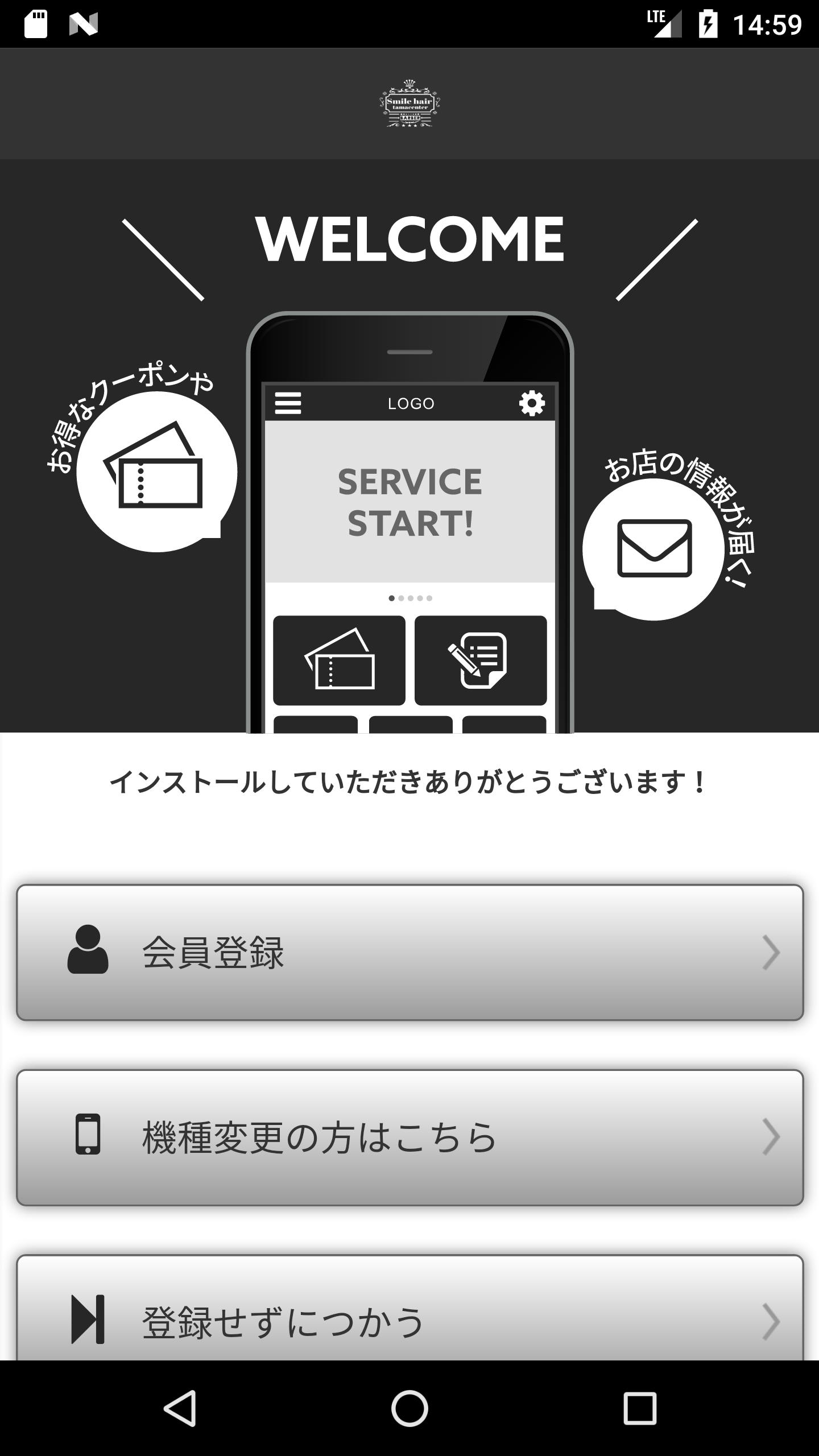Return to the home screen

[409, 1408]
